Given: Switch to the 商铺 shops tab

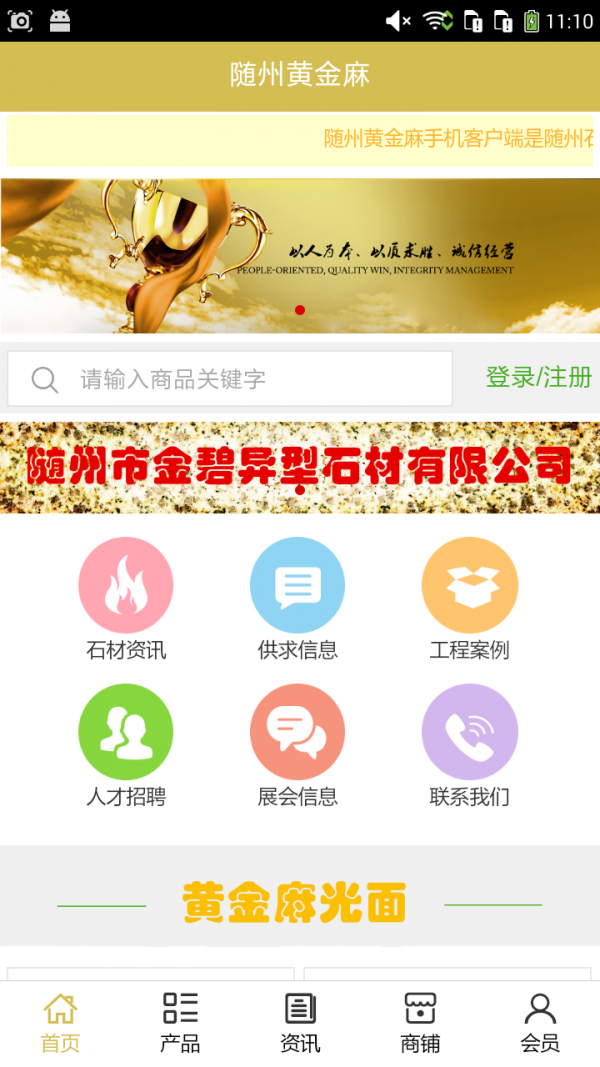Looking at the screenshot, I should coord(420,1023).
